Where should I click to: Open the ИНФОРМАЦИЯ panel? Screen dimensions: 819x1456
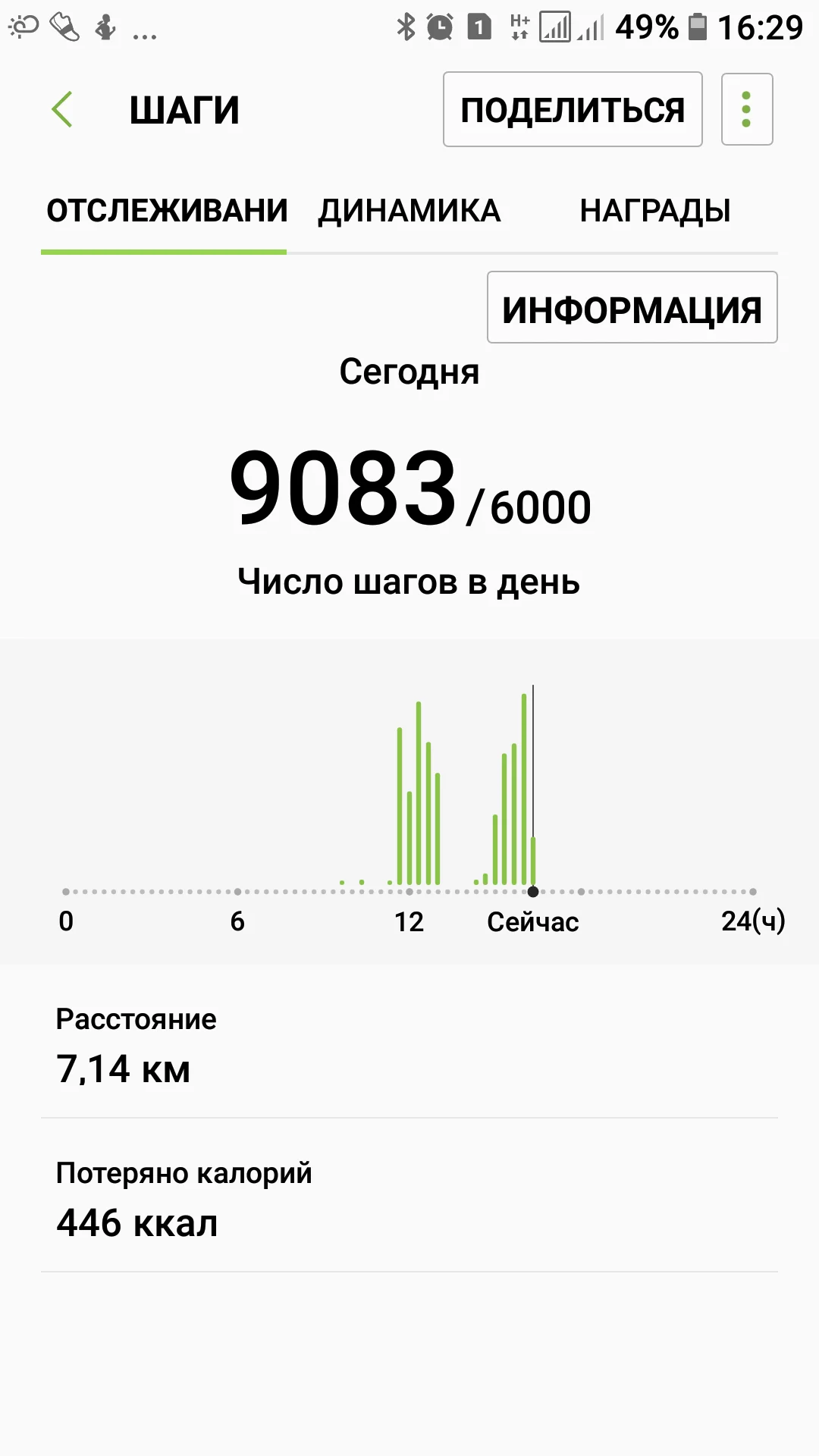[x=632, y=307]
